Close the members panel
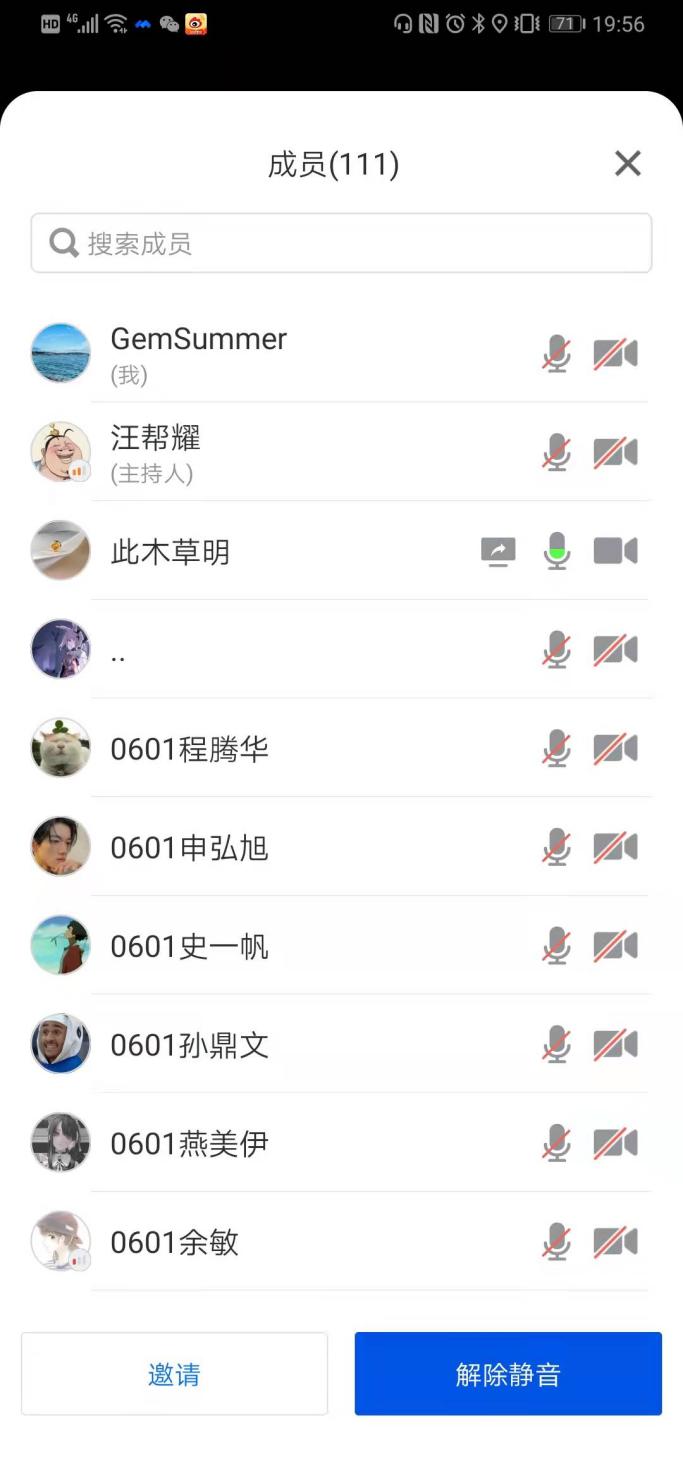 click(627, 163)
